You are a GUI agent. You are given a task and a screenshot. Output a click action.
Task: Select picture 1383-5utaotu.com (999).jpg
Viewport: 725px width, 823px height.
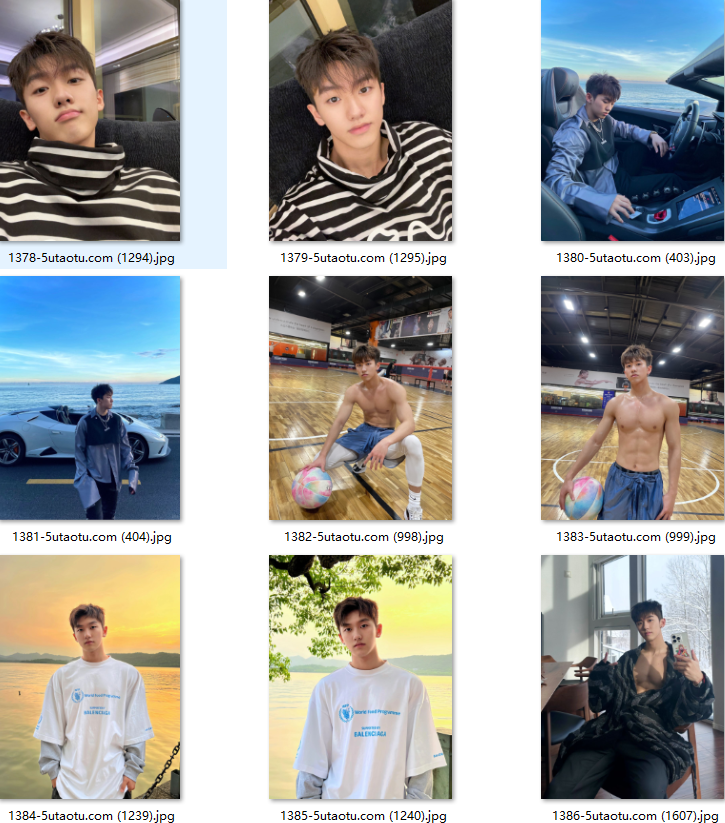(631, 398)
